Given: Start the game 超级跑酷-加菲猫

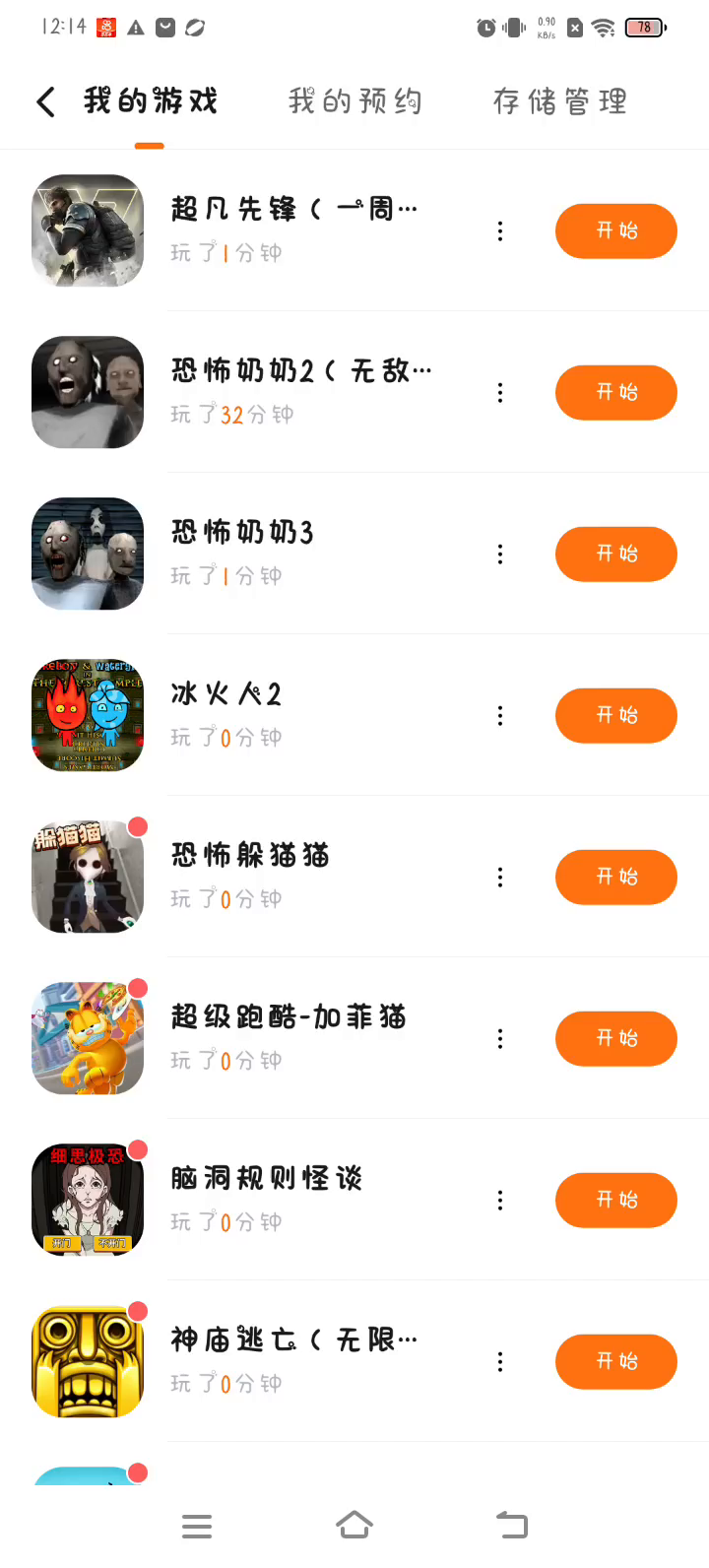Looking at the screenshot, I should point(615,1039).
